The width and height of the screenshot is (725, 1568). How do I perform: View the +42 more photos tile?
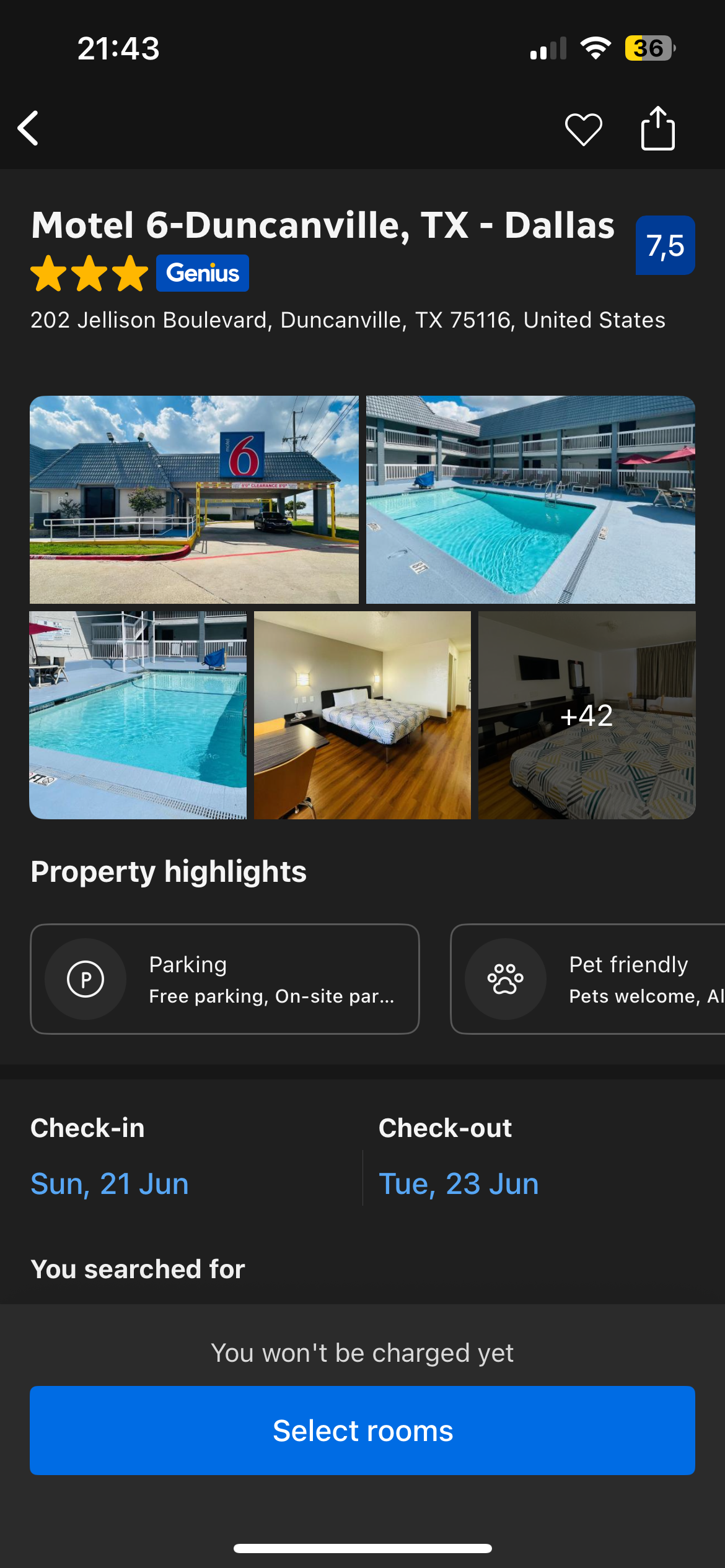click(586, 715)
